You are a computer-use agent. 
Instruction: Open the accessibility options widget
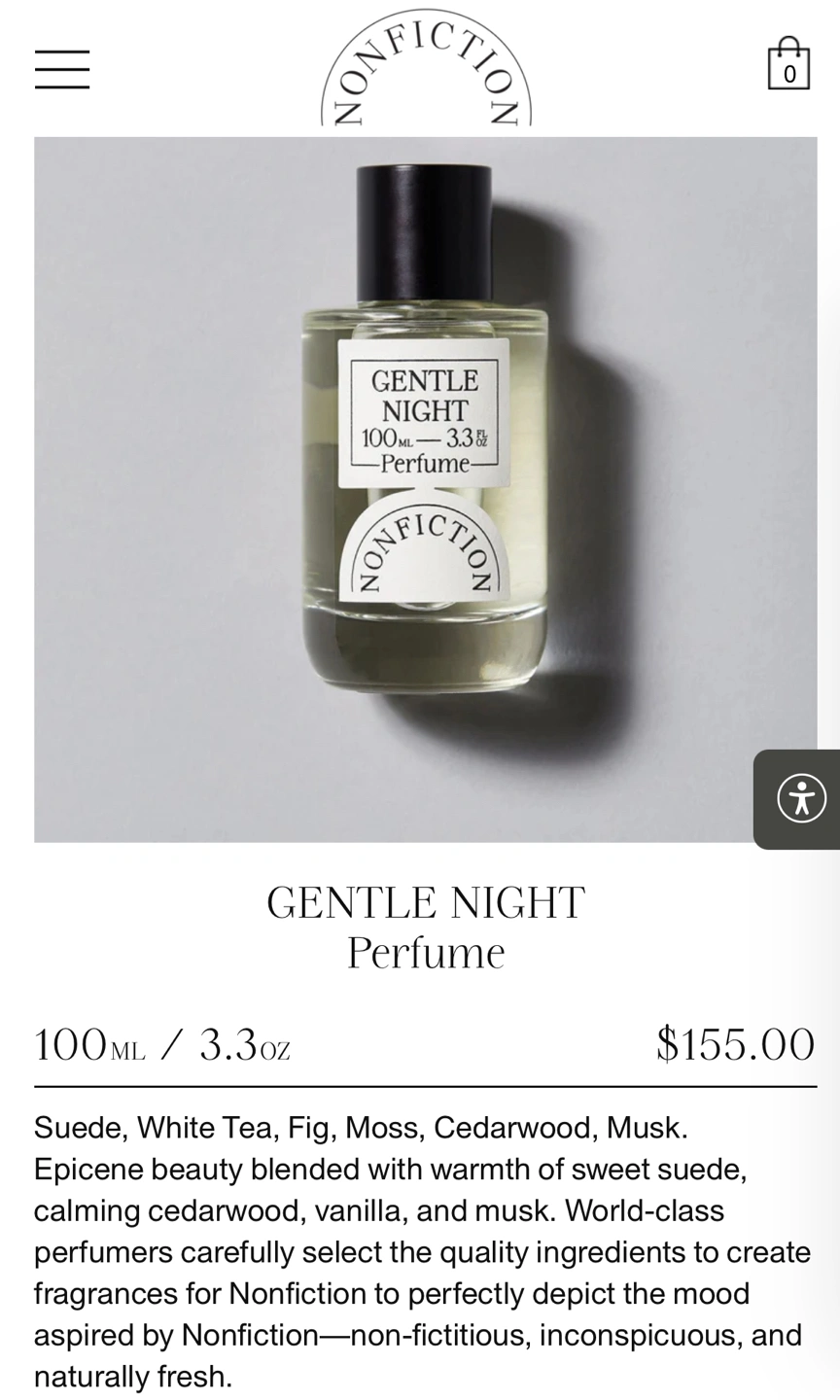(801, 799)
